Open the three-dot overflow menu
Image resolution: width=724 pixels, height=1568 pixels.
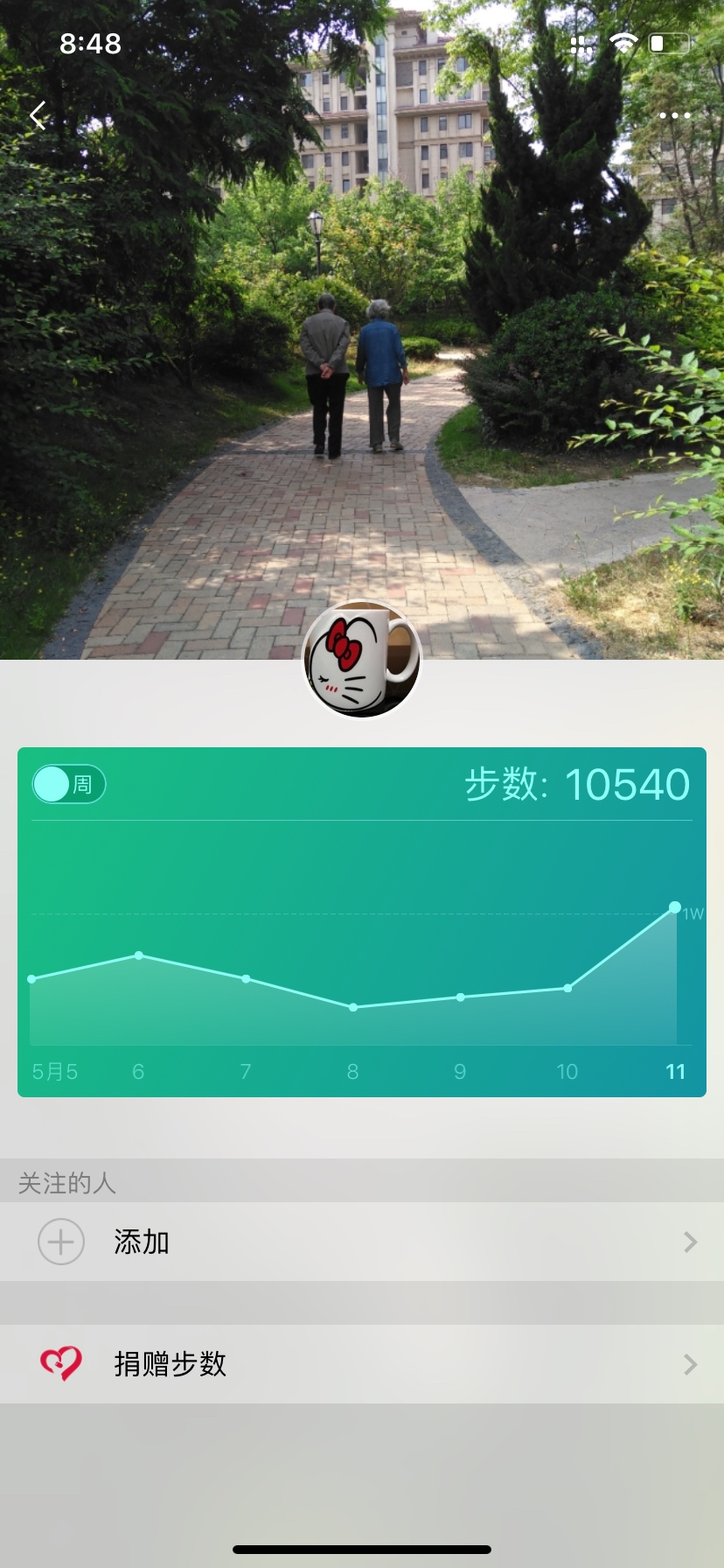674,115
